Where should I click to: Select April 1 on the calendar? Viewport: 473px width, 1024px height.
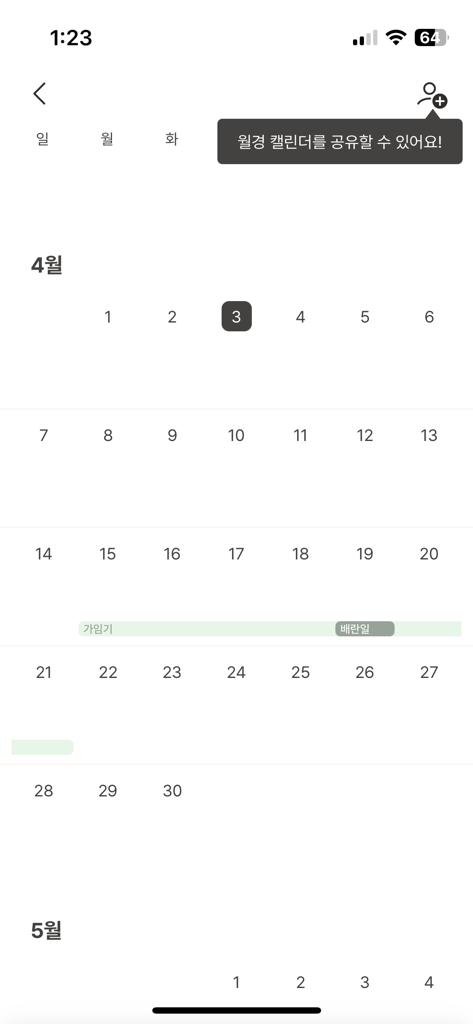tap(108, 317)
